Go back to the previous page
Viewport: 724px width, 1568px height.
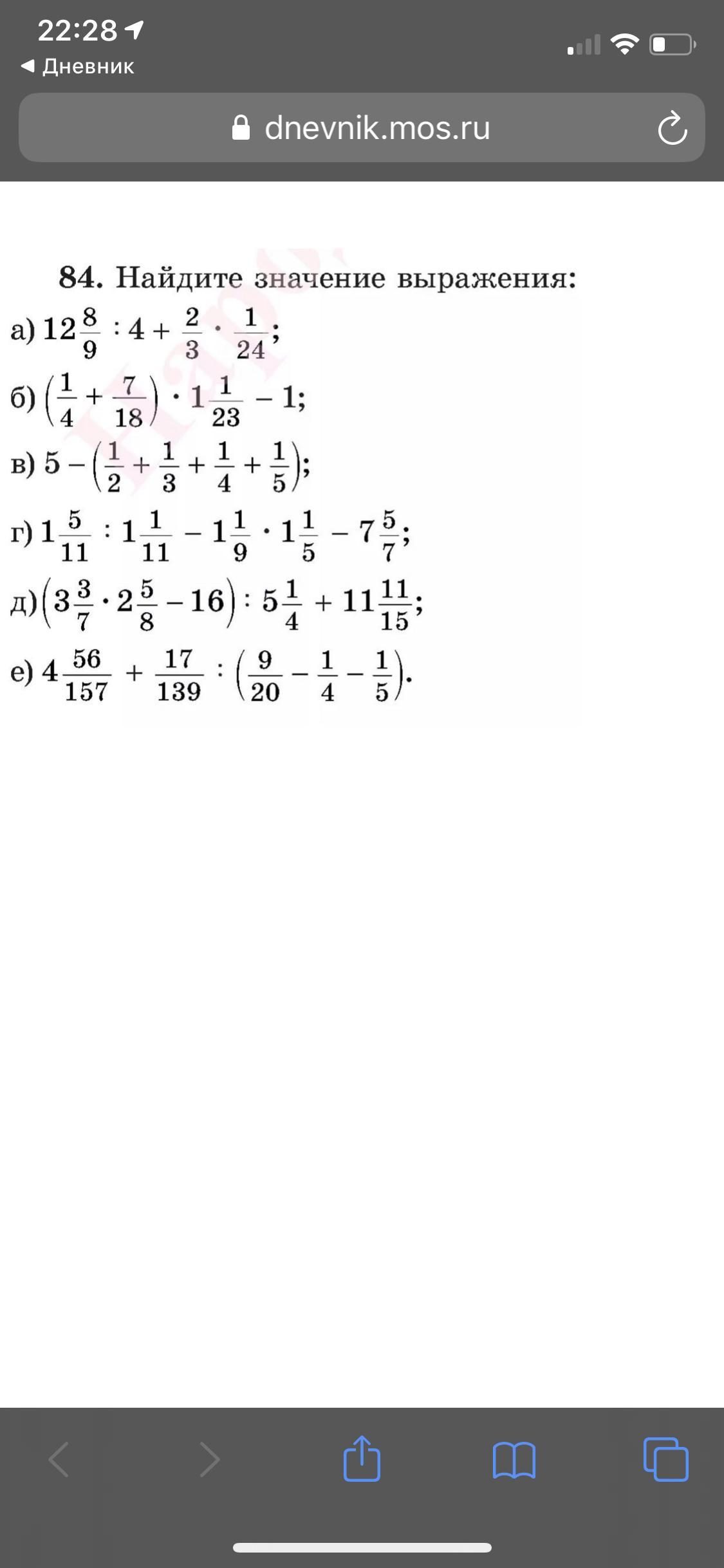[59, 1459]
